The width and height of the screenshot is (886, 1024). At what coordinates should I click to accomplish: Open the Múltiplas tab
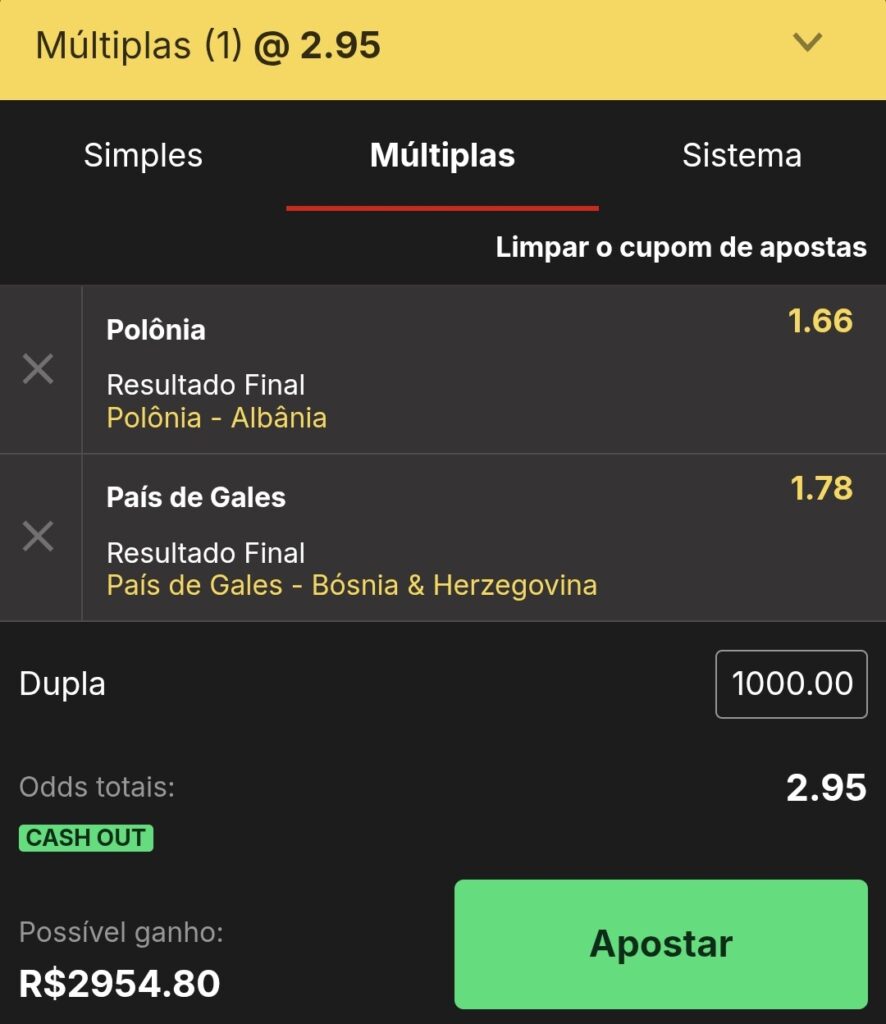click(x=442, y=156)
